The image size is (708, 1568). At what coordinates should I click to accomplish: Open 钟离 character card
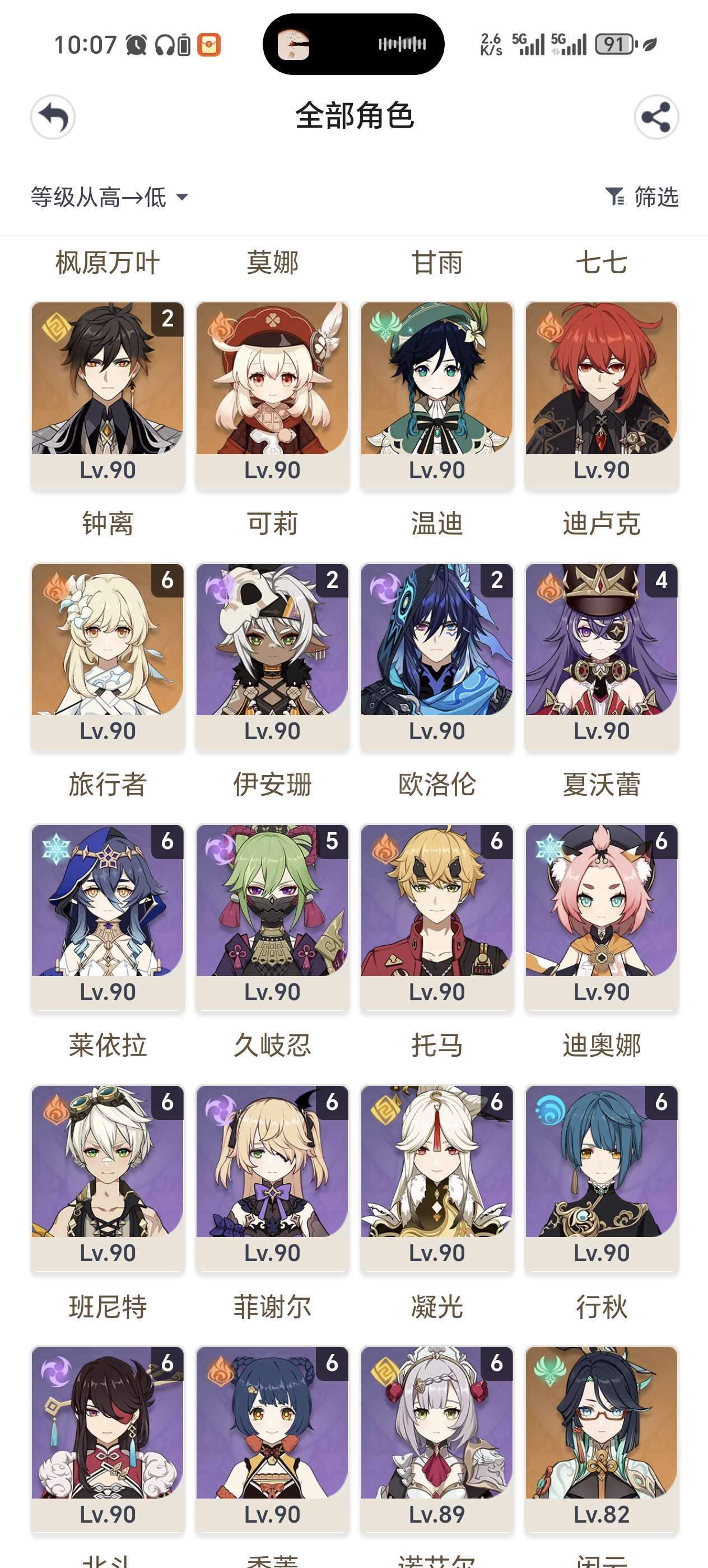coord(108,395)
